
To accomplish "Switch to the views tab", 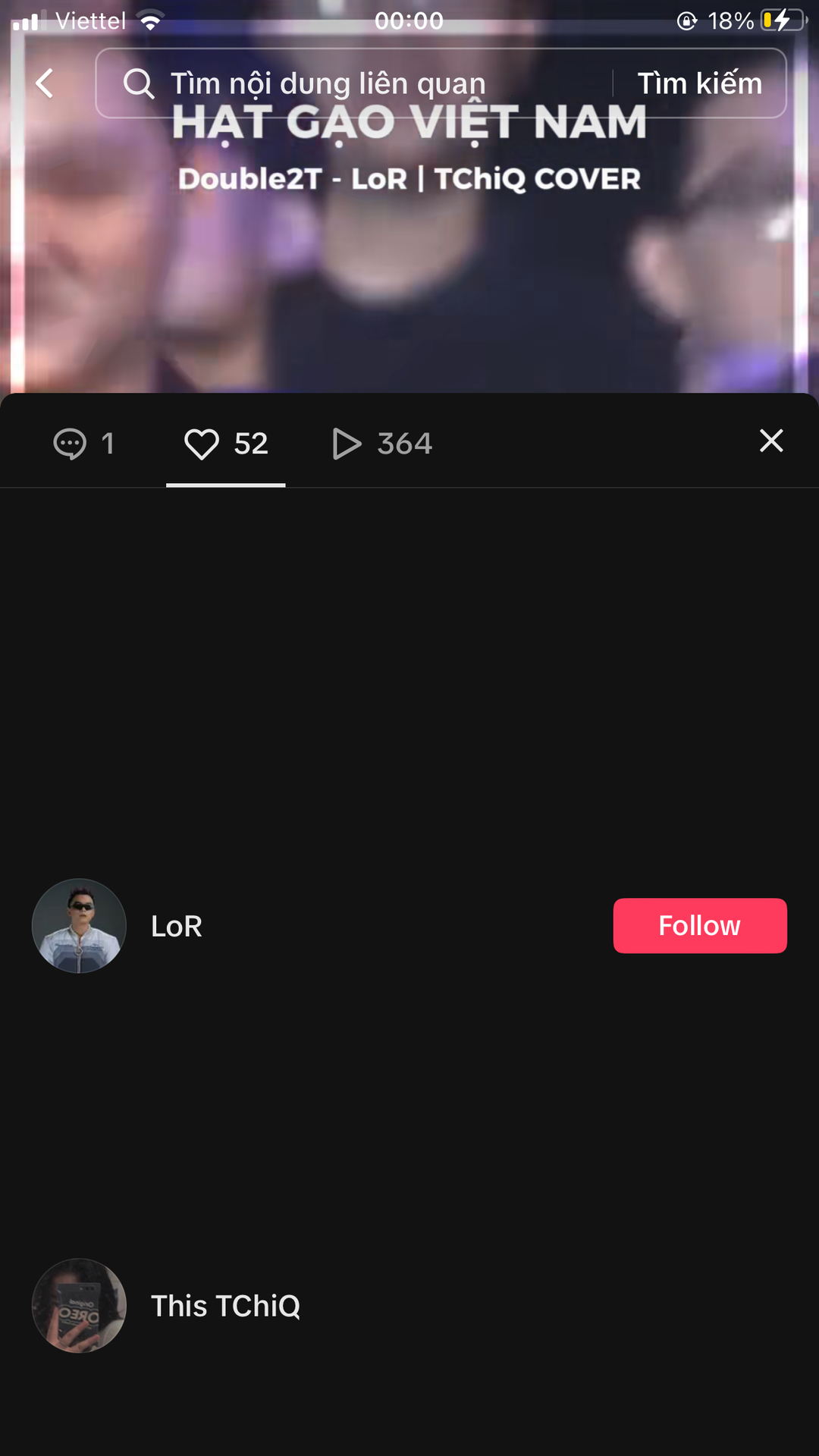I will [x=382, y=444].
